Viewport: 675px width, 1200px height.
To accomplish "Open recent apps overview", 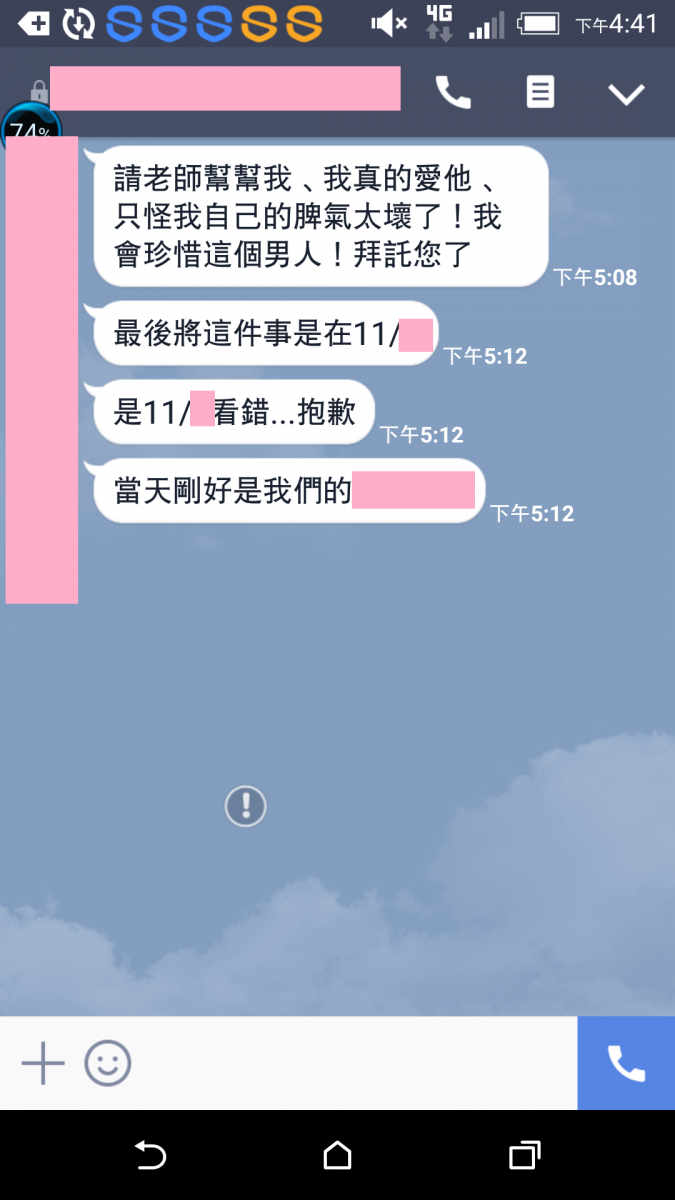I will click(x=524, y=1156).
